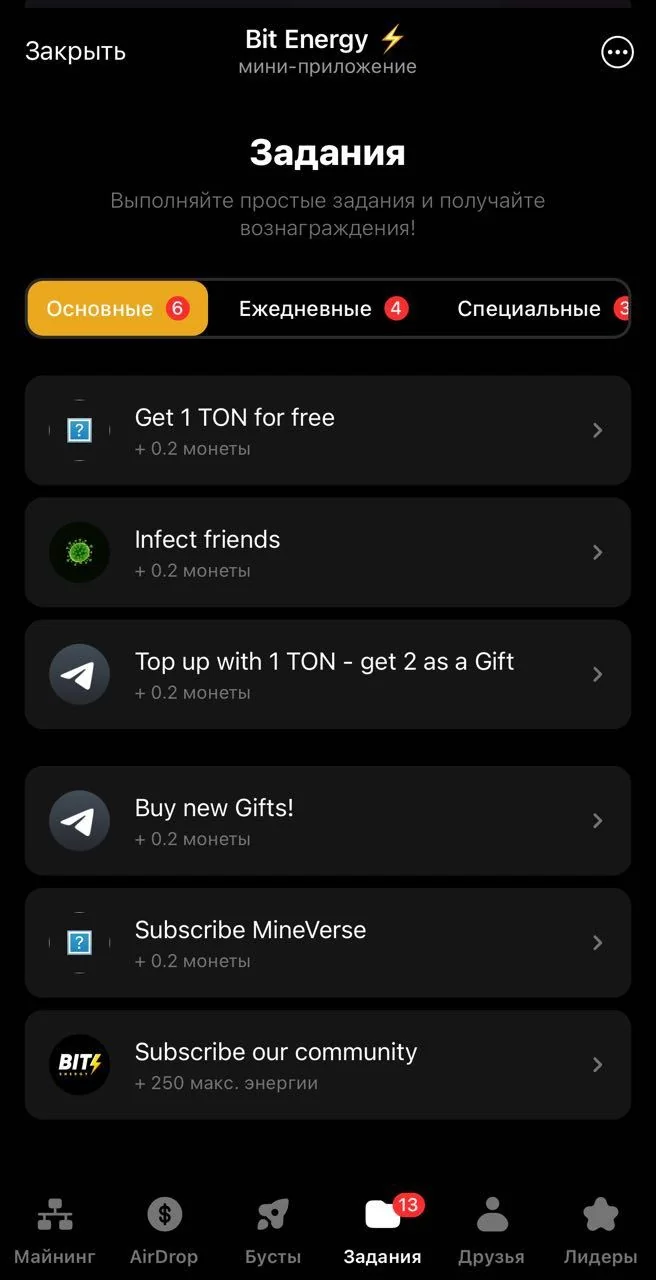Switch to the Специальные tab
Screen dimensions: 656x1280
pyautogui.click(x=540, y=308)
